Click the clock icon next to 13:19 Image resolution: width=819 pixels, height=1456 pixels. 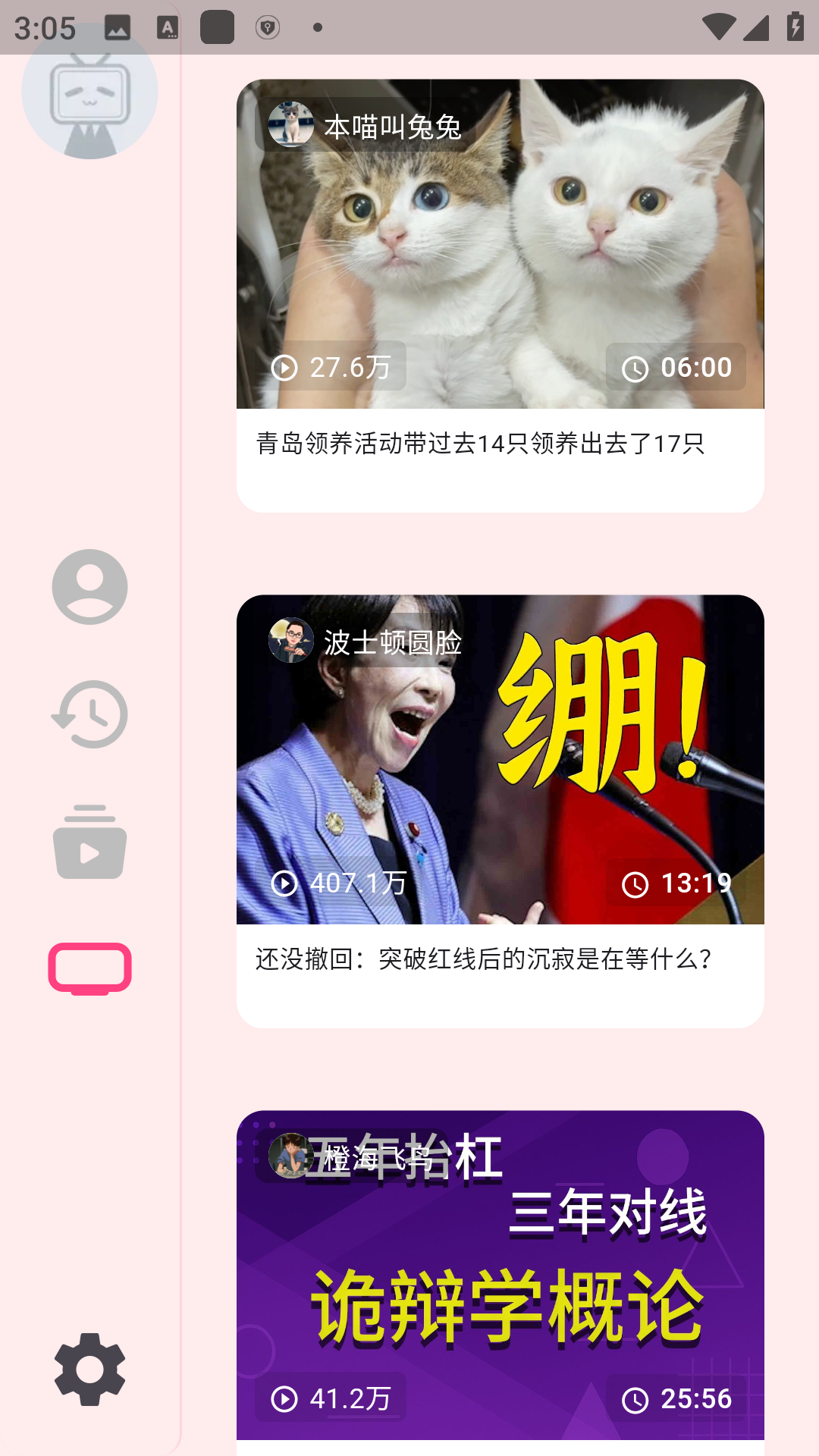635,883
